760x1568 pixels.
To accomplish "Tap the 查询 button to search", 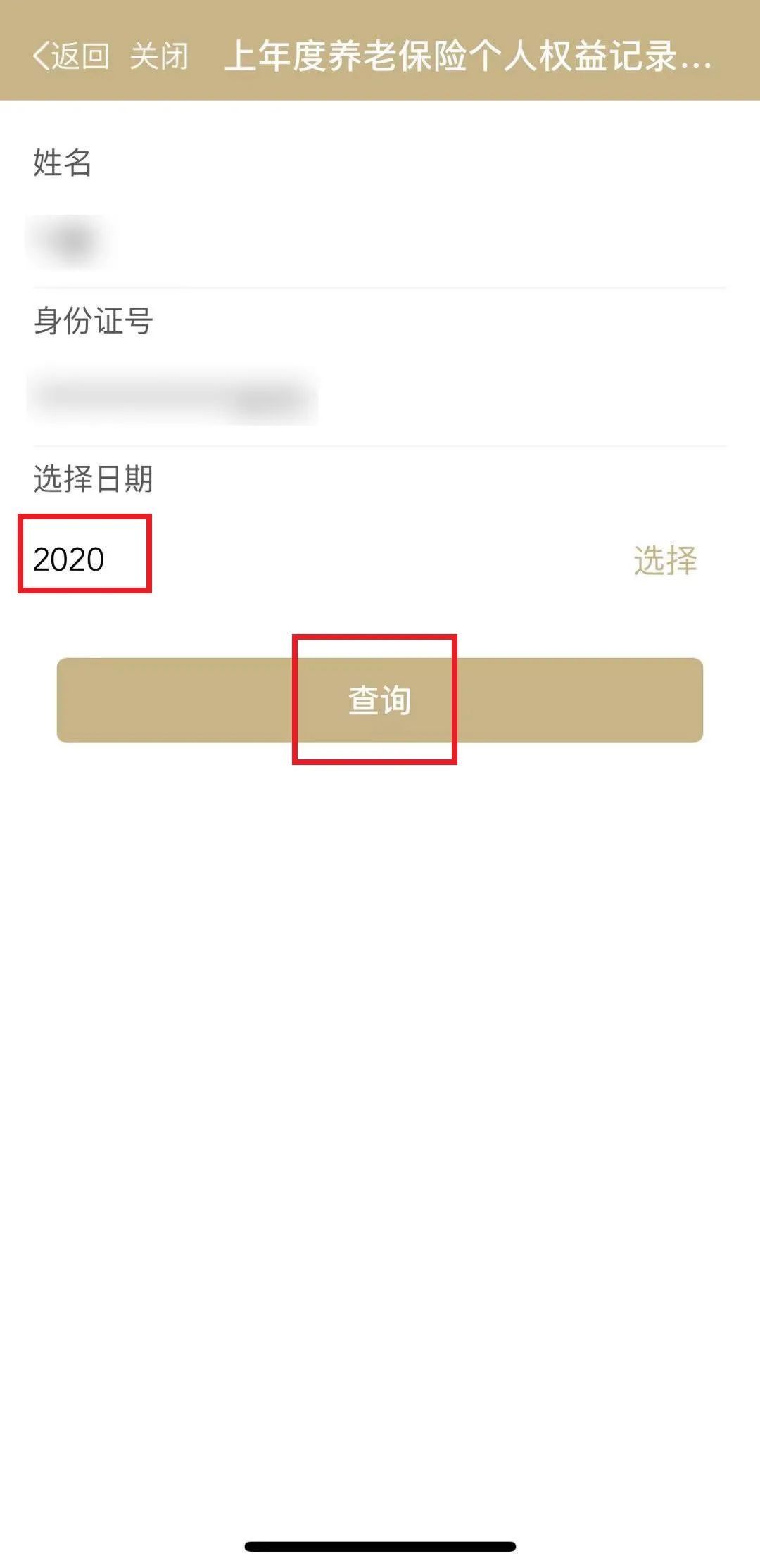I will 380,700.
